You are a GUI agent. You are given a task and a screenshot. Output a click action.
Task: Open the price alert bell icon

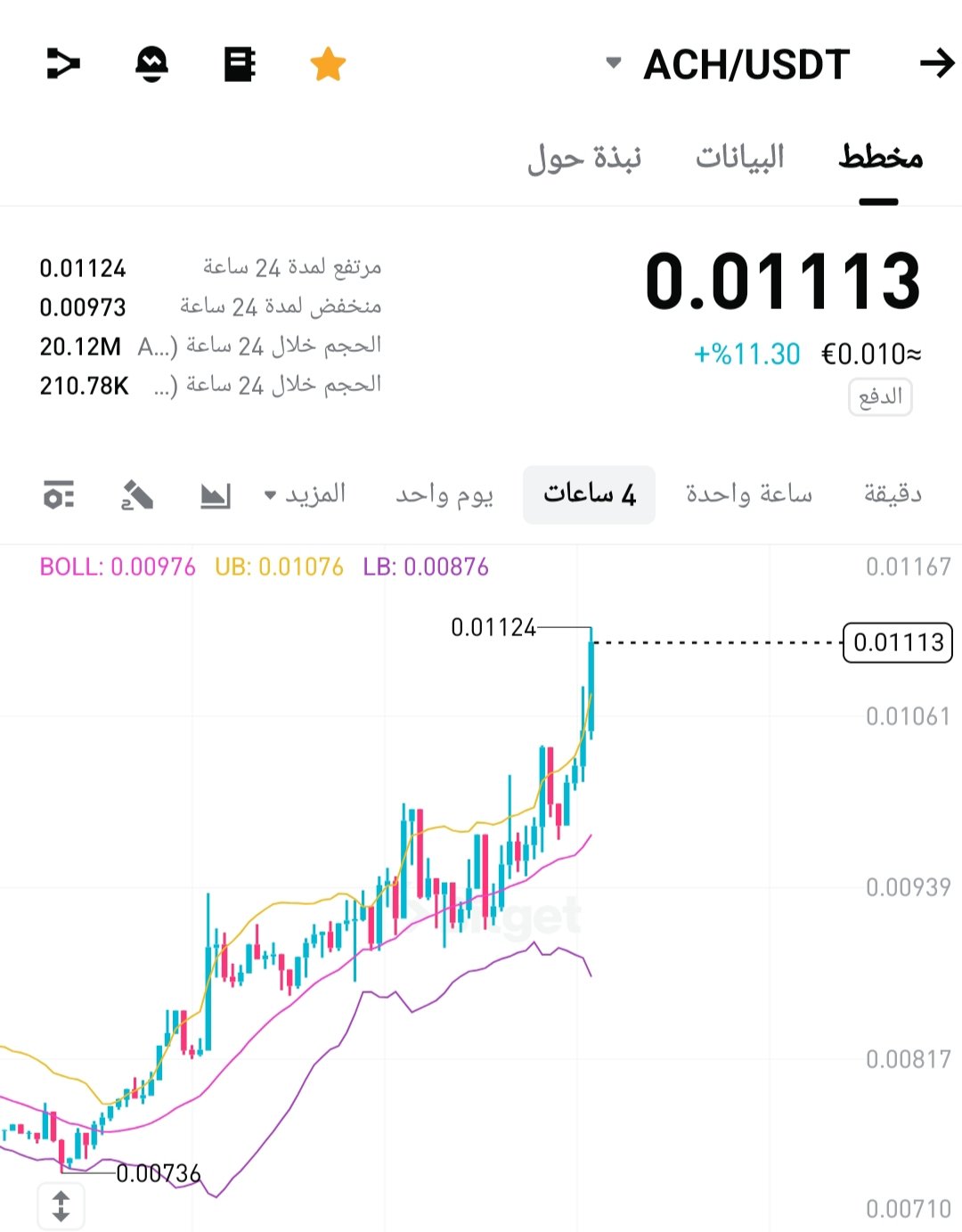pyautogui.click(x=151, y=64)
